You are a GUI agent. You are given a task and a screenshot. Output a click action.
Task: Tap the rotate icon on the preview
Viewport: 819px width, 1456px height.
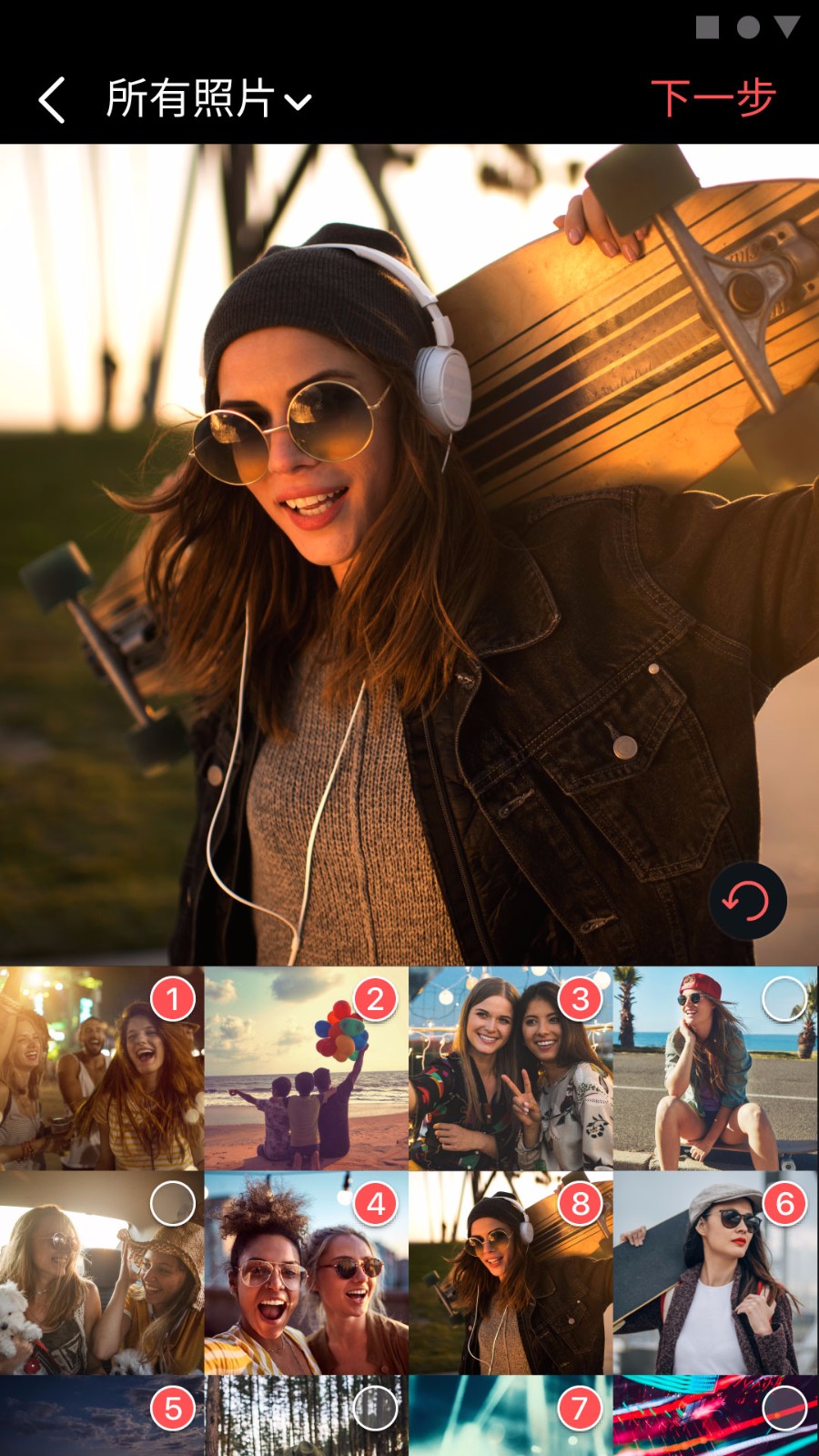(747, 901)
